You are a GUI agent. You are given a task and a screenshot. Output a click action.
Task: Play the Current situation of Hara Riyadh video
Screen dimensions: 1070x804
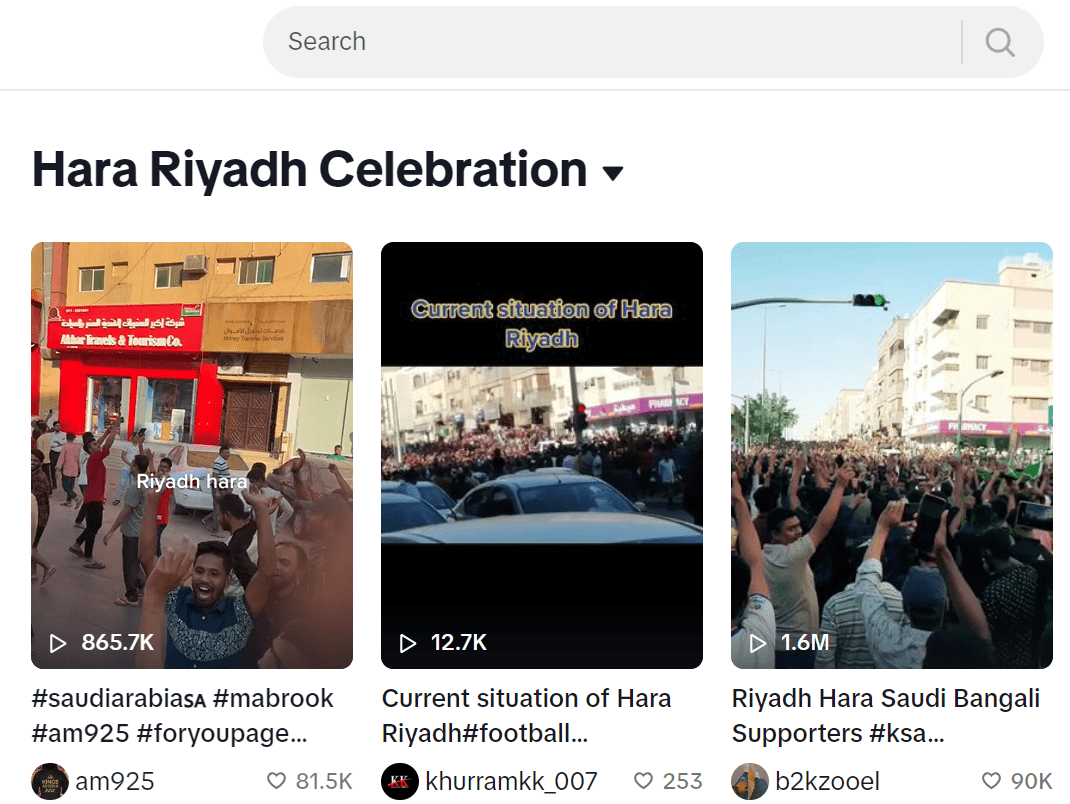(542, 455)
